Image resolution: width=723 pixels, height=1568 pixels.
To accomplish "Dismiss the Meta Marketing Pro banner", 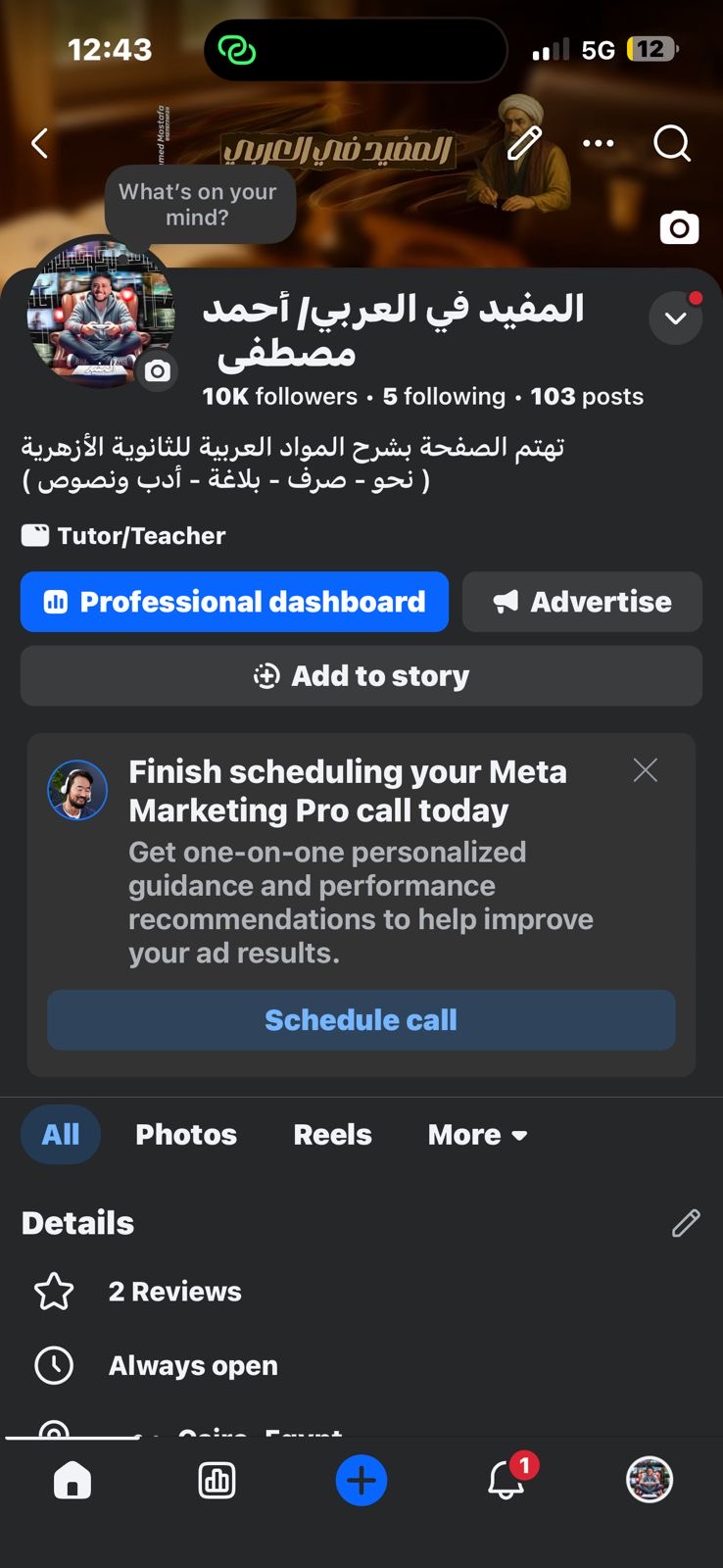I will point(645,770).
